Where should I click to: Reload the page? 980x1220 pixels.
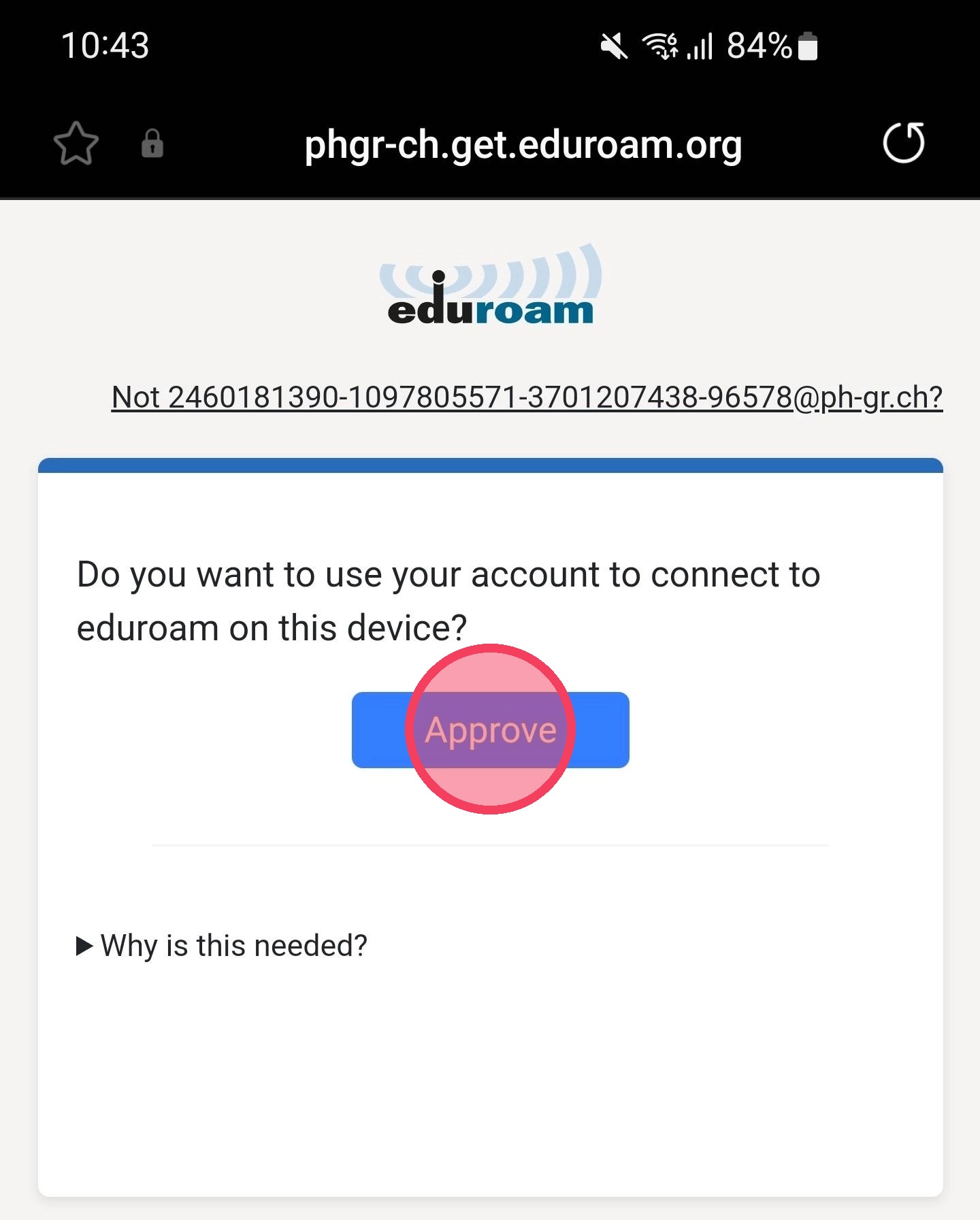pos(903,143)
